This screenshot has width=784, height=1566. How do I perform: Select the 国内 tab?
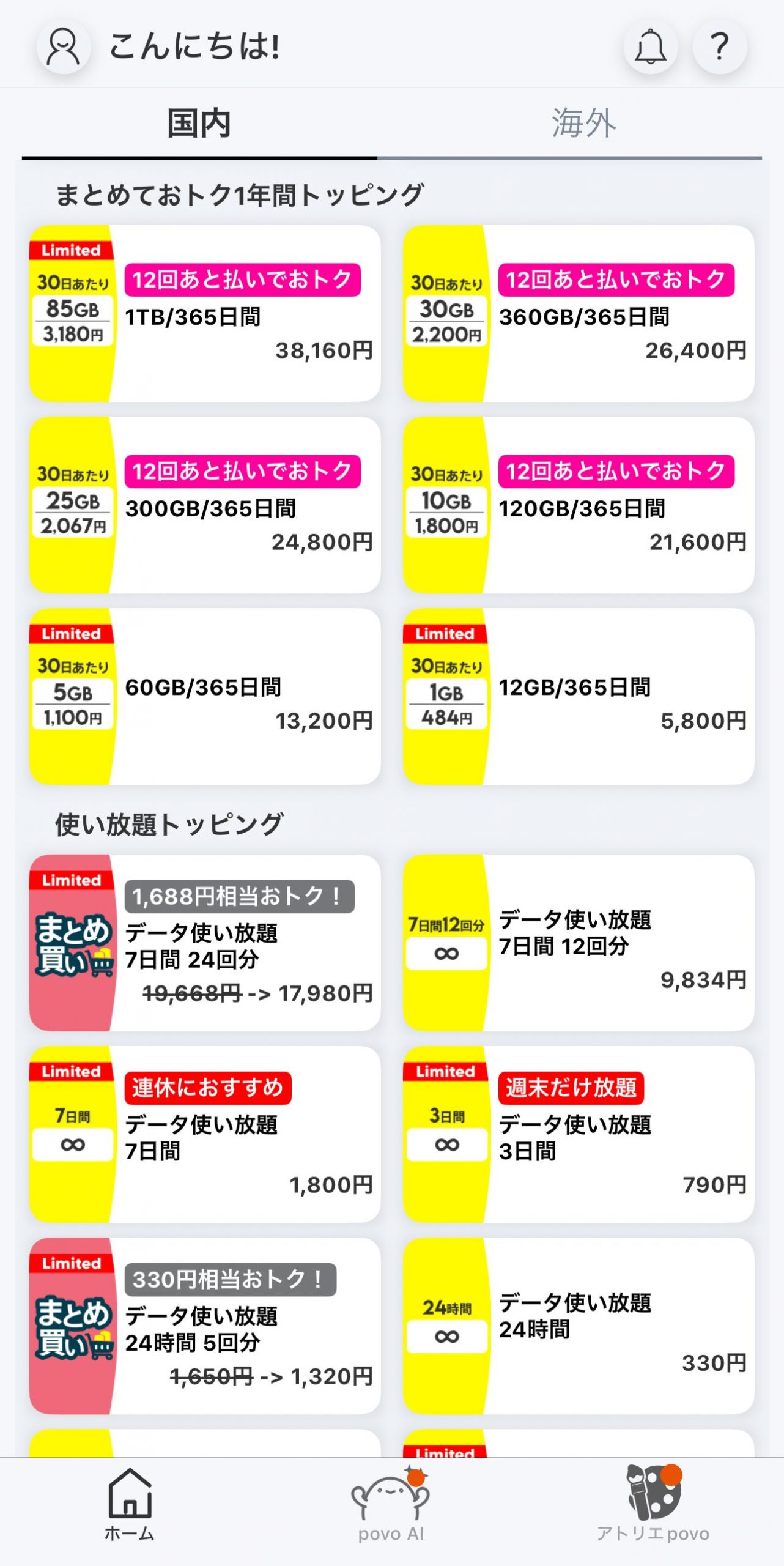(x=199, y=124)
